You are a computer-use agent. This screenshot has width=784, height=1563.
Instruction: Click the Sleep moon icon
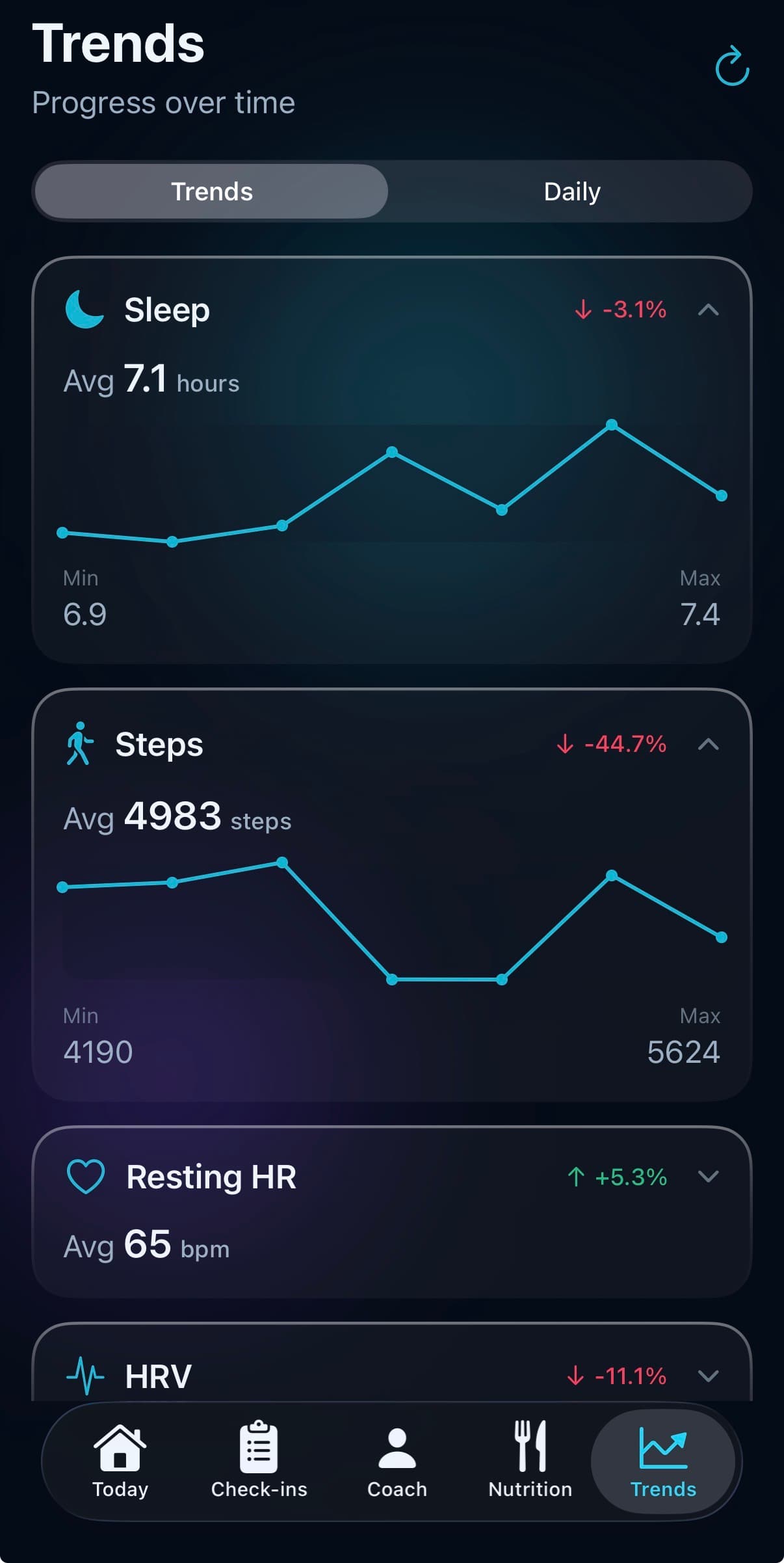(85, 310)
